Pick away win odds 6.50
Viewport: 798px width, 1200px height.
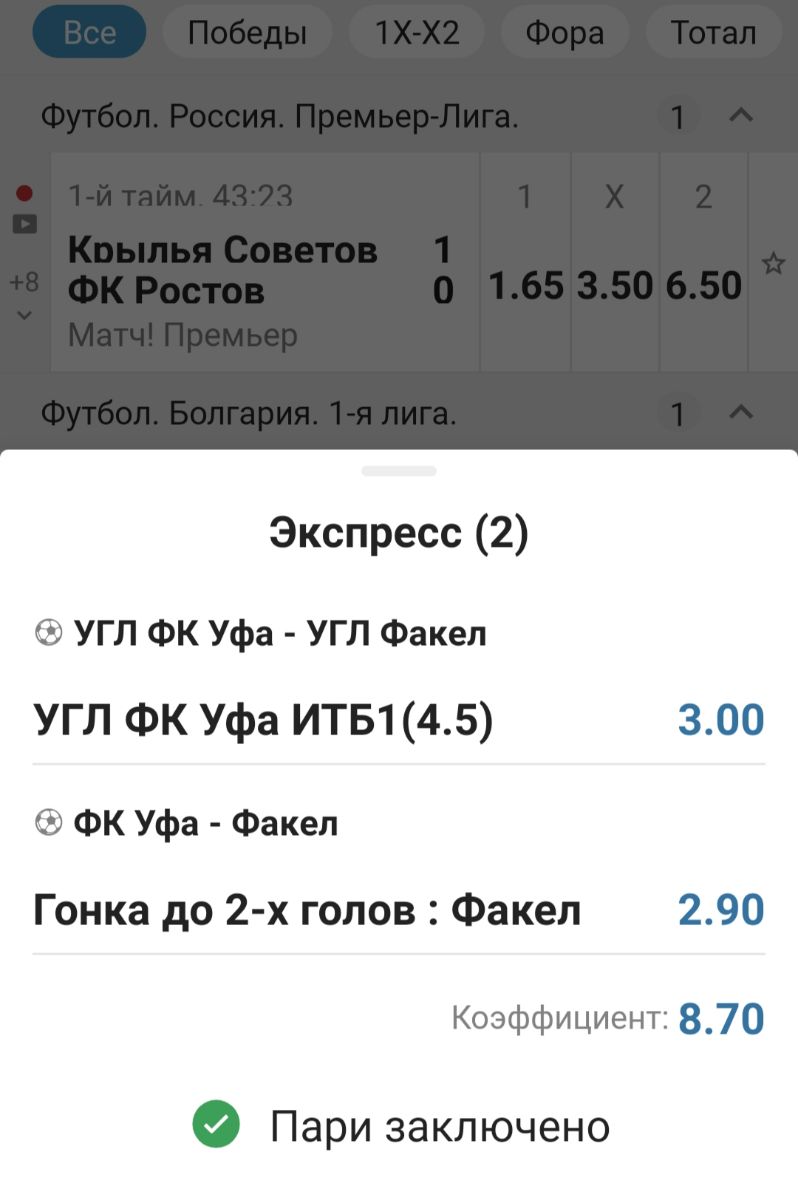pos(704,286)
